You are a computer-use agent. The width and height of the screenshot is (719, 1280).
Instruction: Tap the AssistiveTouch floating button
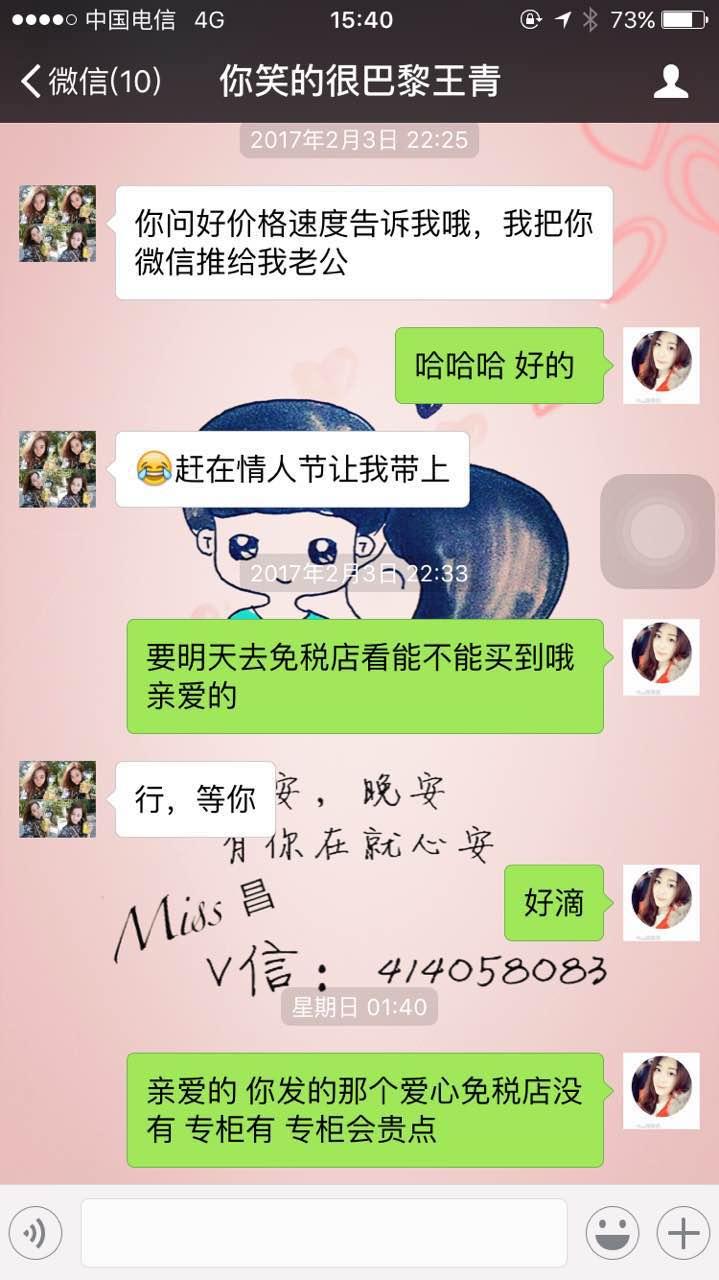pyautogui.click(x=657, y=531)
